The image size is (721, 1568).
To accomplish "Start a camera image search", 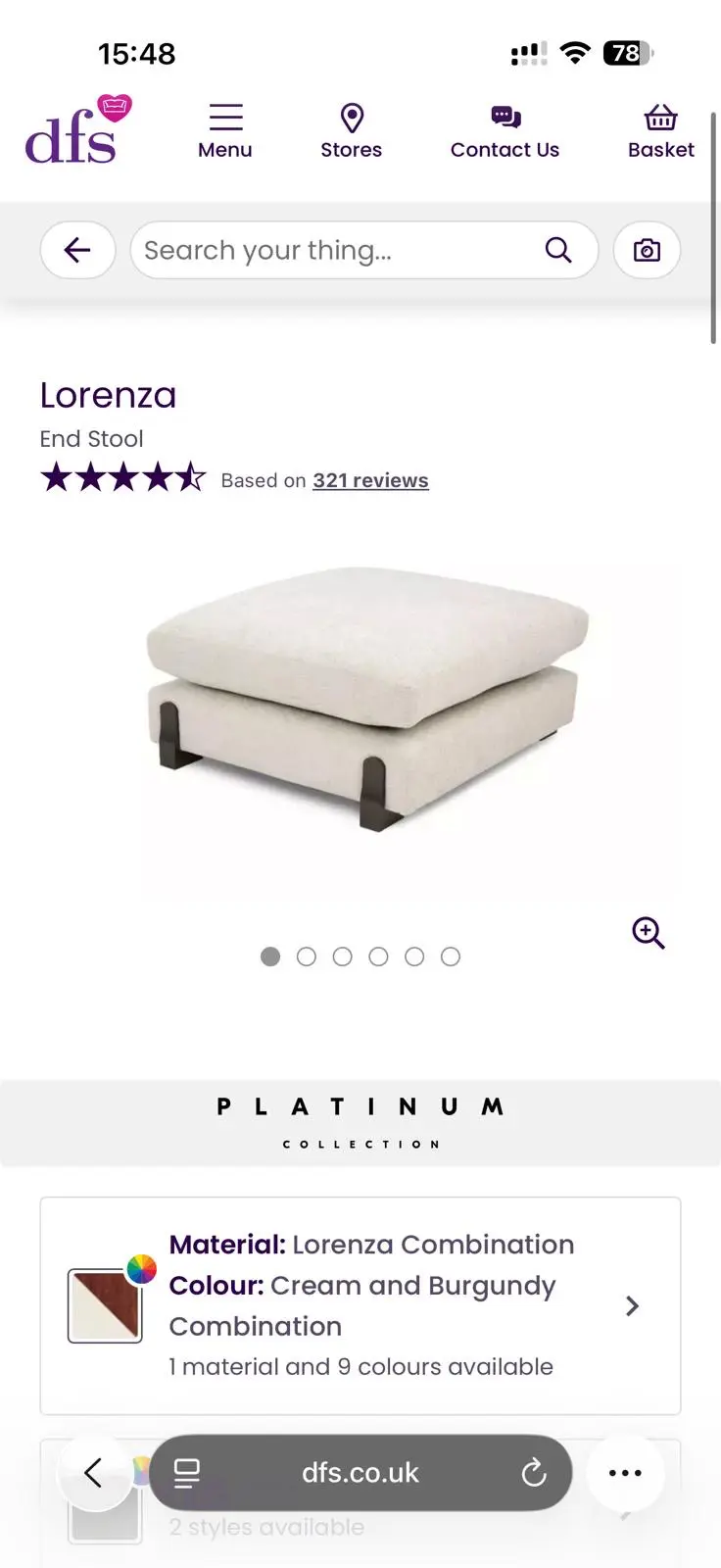I will [647, 251].
